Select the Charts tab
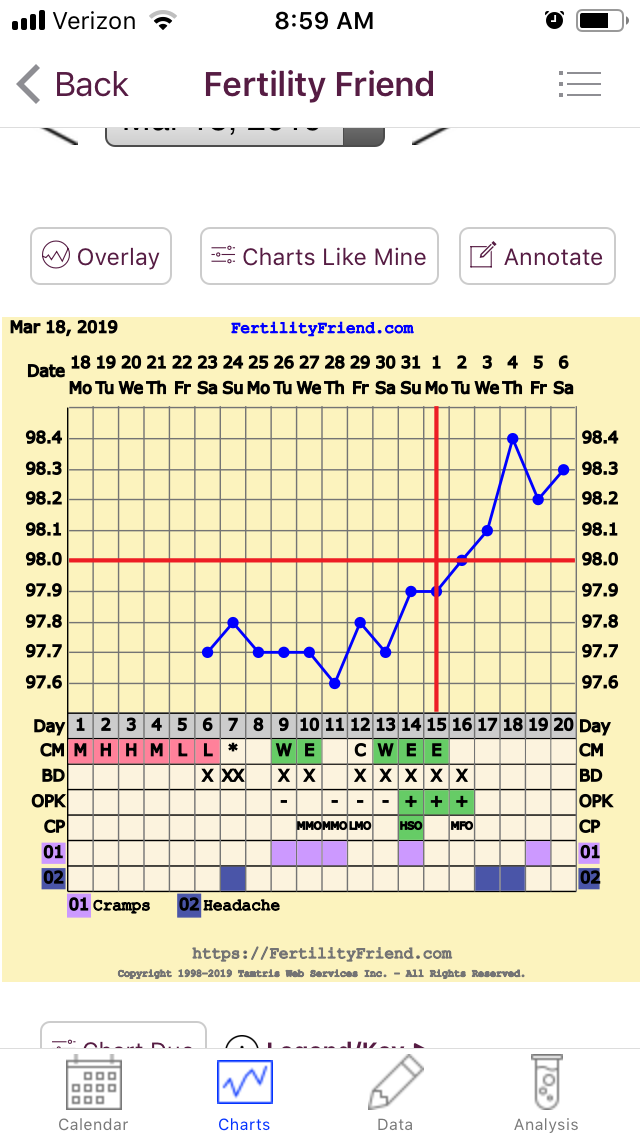 tap(244, 1095)
